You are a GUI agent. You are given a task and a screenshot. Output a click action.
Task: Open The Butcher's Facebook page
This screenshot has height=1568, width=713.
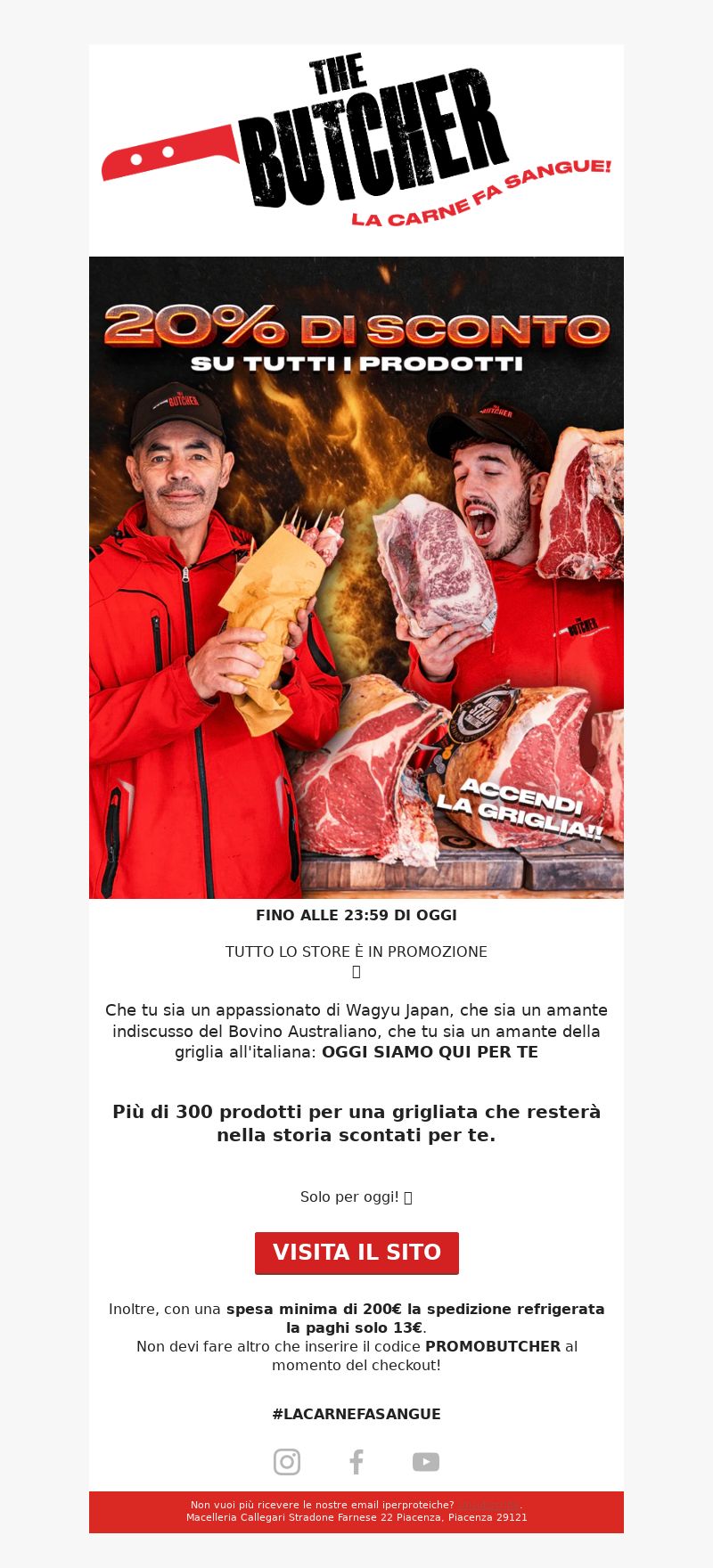356,1462
